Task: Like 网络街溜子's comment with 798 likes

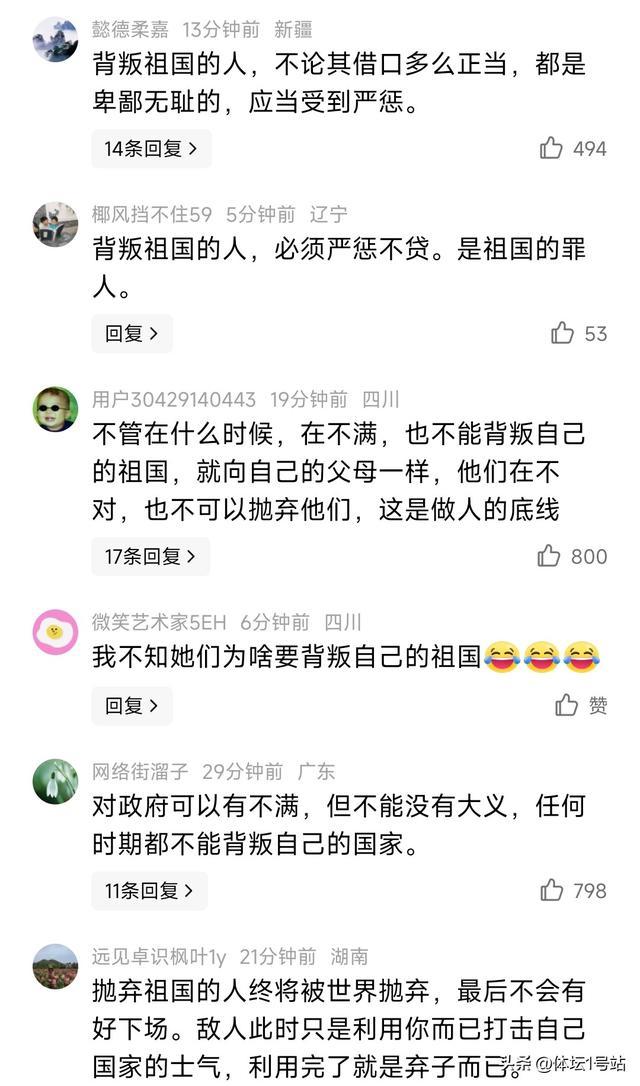Action: (551, 890)
